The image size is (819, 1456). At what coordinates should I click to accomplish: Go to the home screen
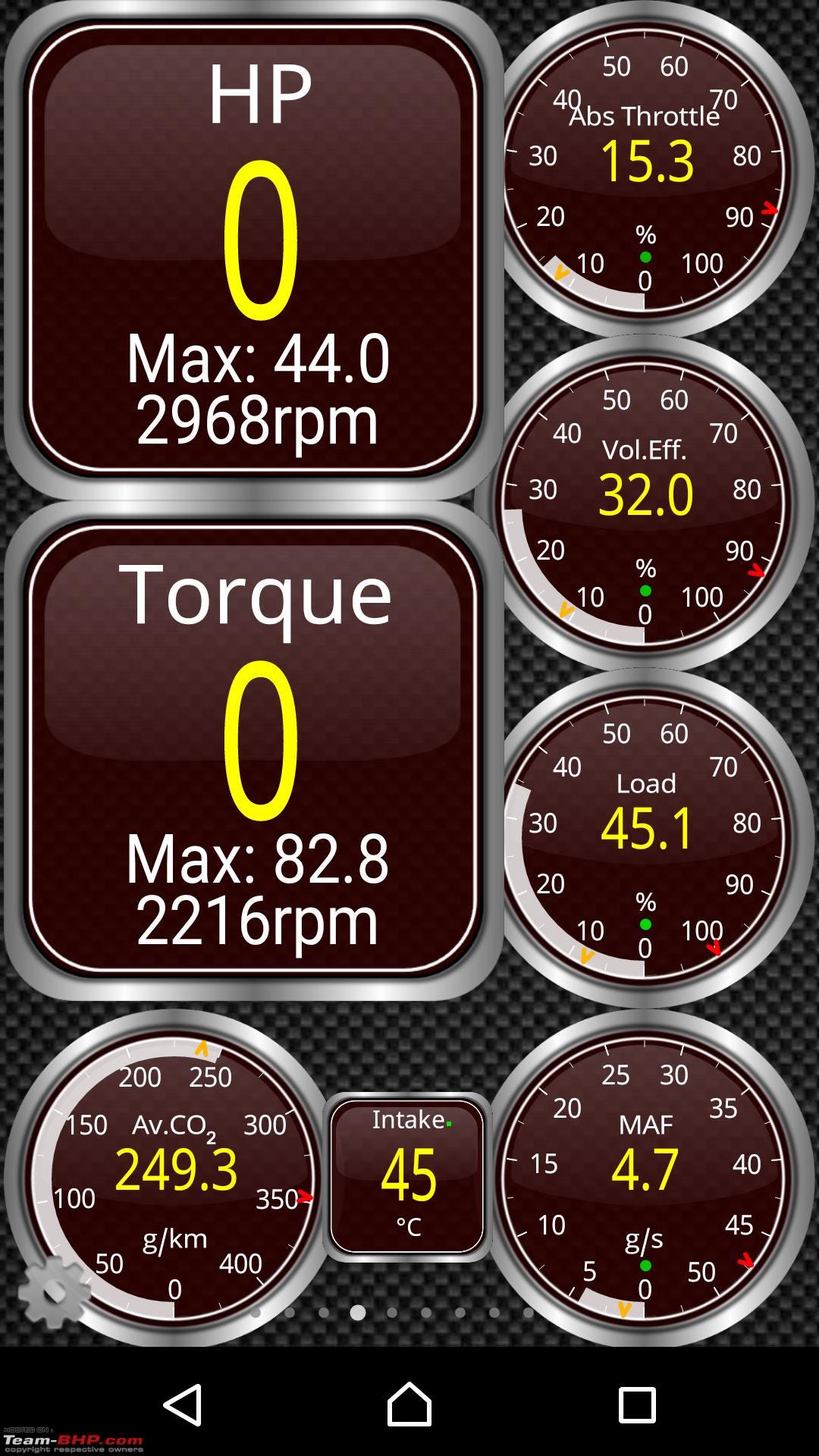click(409, 1404)
